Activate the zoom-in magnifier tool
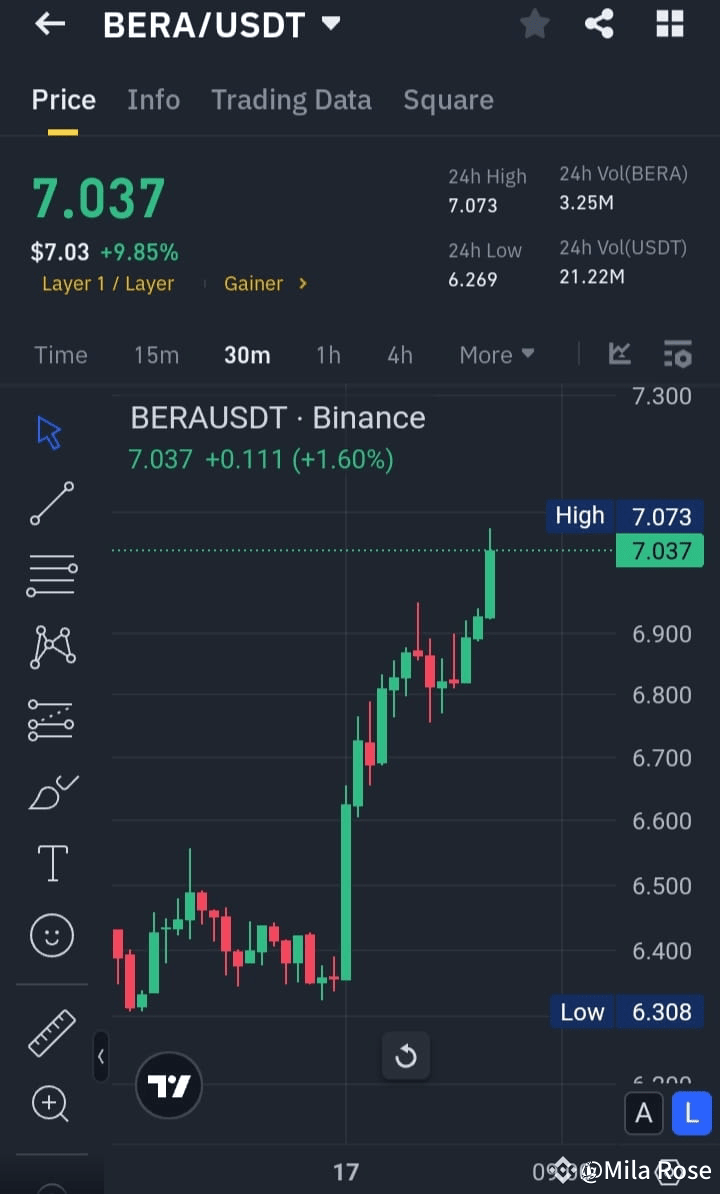The image size is (720, 1194). [51, 1104]
